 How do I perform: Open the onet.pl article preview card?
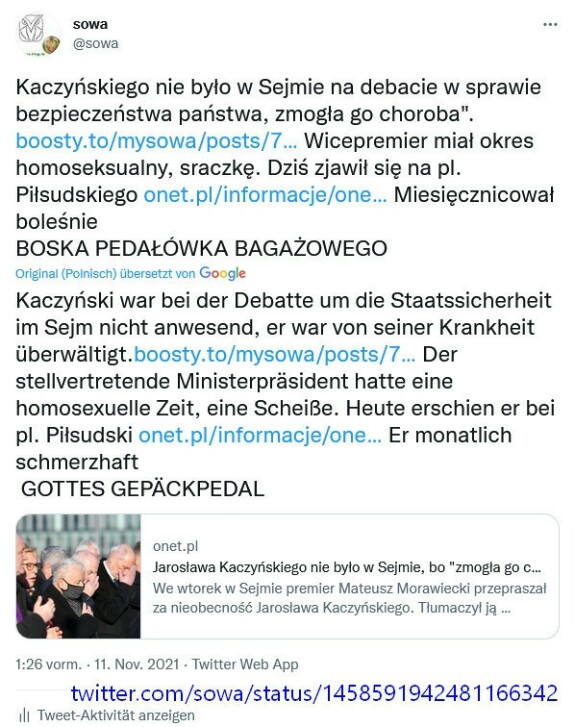tap(288, 576)
